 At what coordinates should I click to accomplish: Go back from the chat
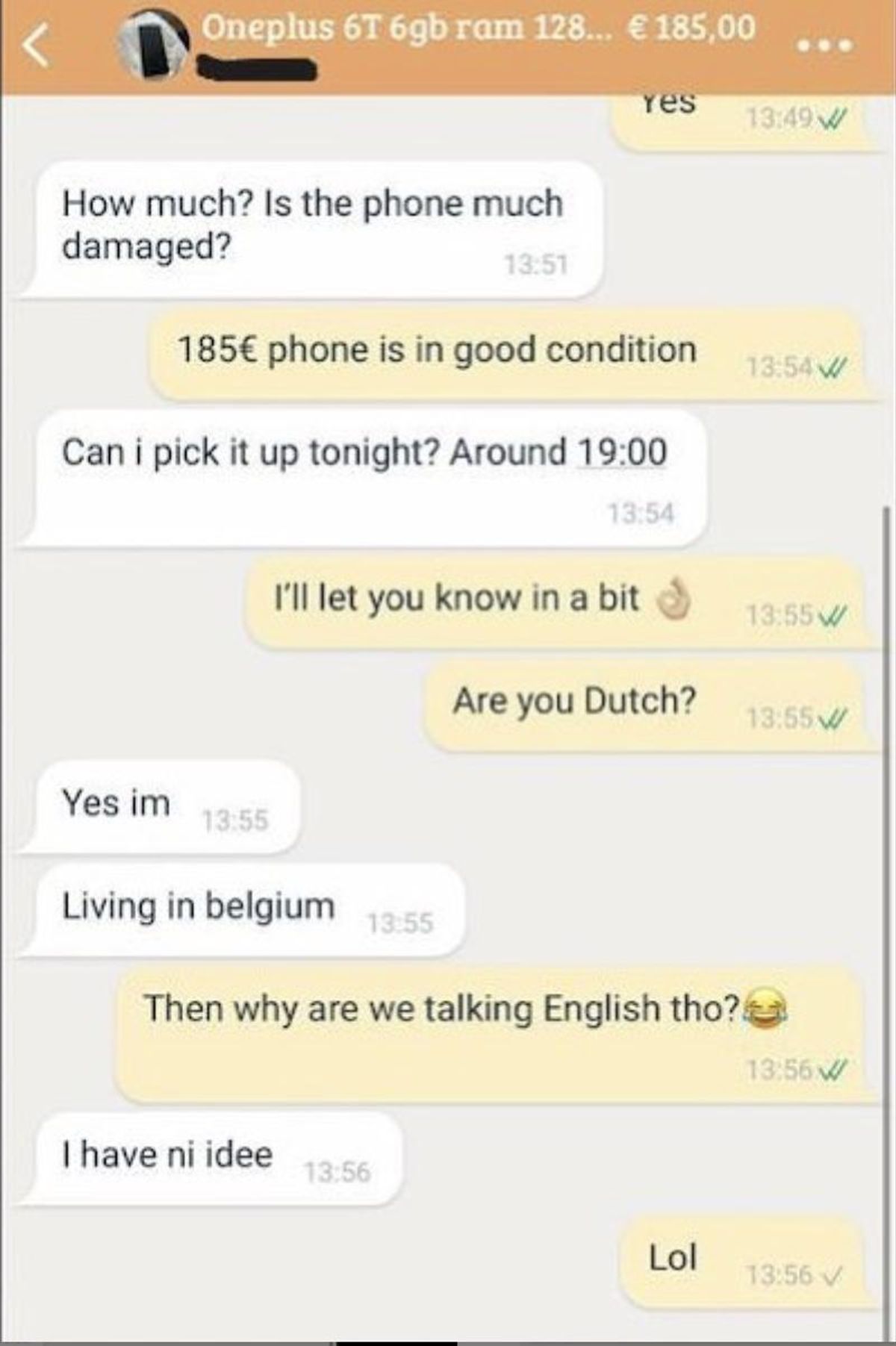(36, 46)
